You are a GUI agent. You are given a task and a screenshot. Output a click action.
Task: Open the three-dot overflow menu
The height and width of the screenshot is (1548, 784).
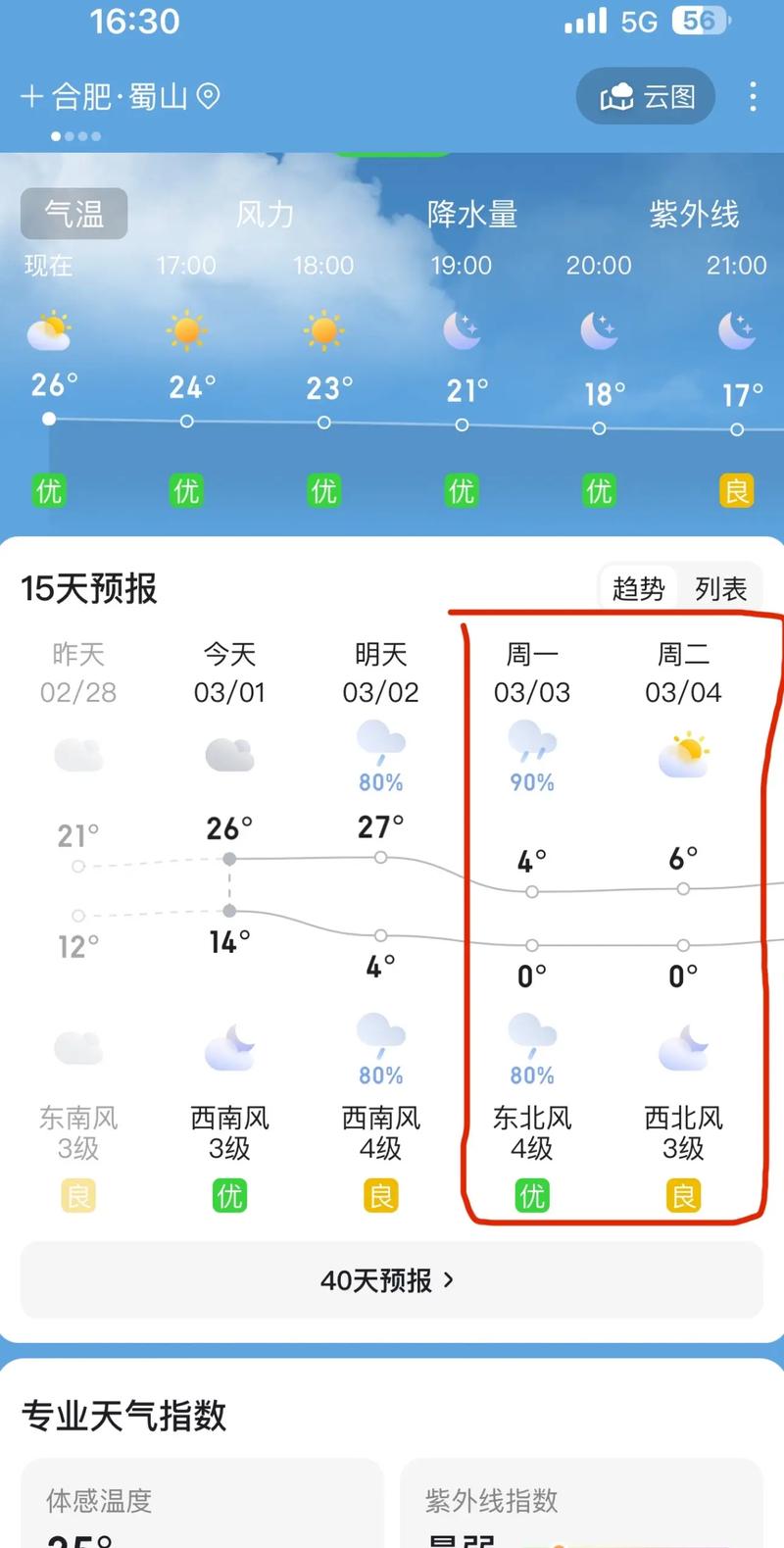[753, 97]
